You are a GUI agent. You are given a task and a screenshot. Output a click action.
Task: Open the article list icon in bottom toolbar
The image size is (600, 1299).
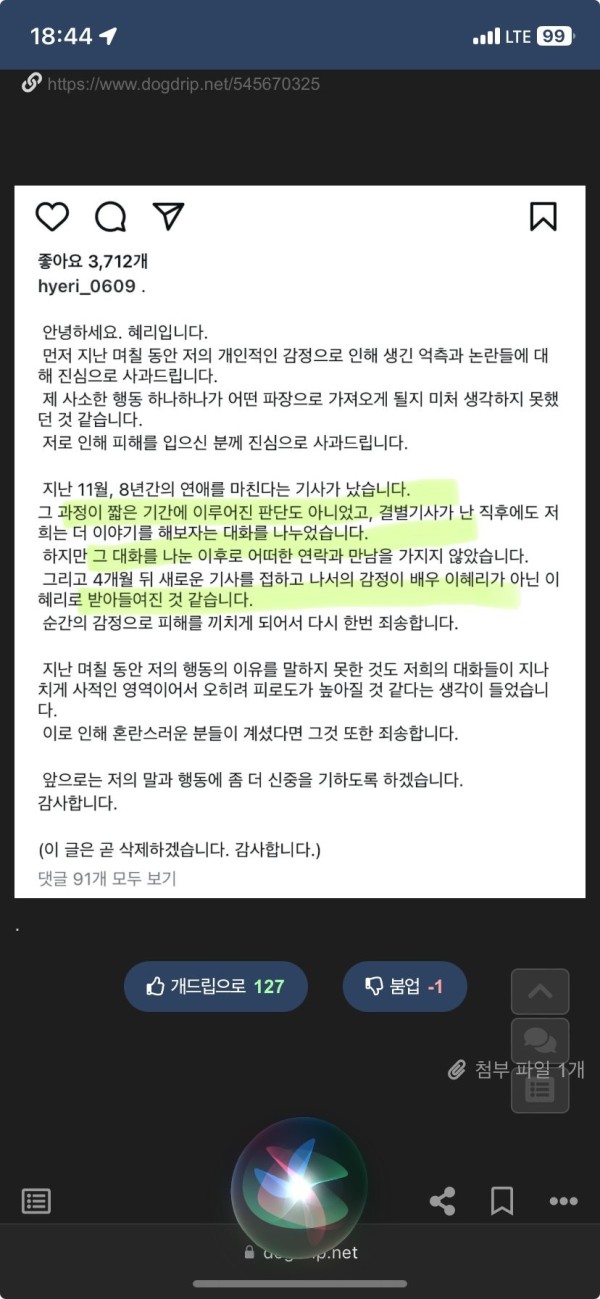click(36, 1201)
